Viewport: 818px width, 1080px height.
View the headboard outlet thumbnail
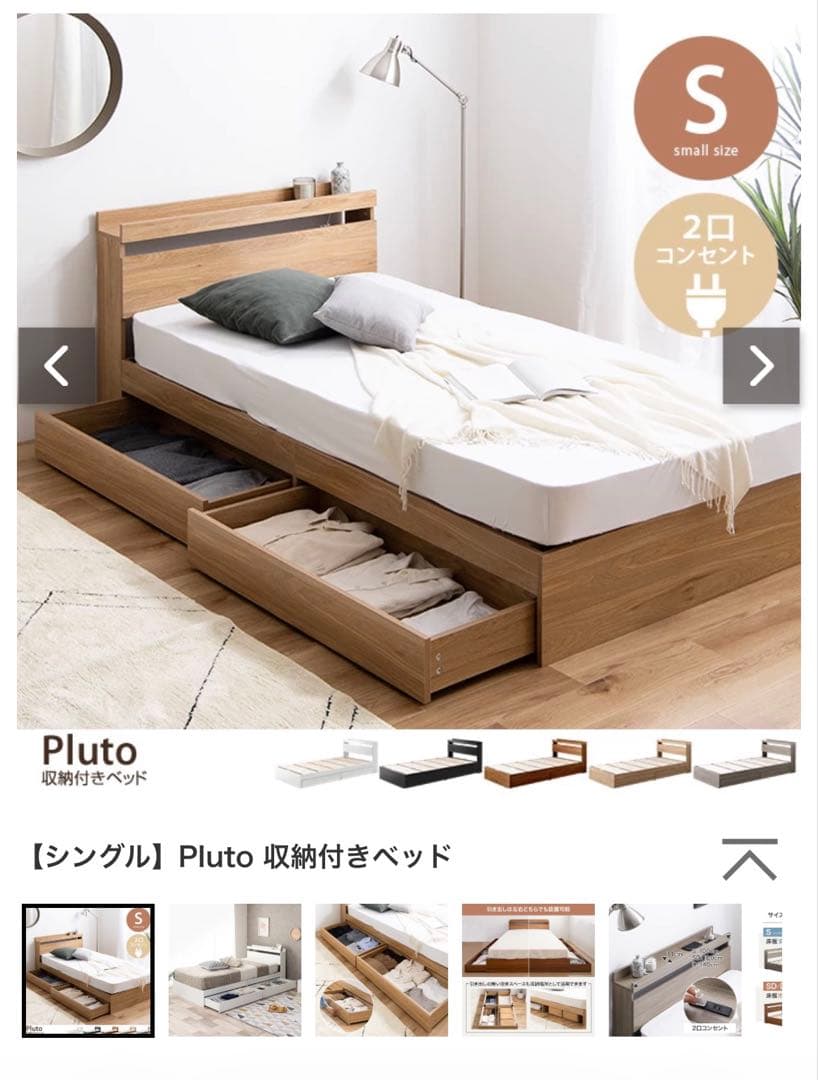[x=674, y=970]
